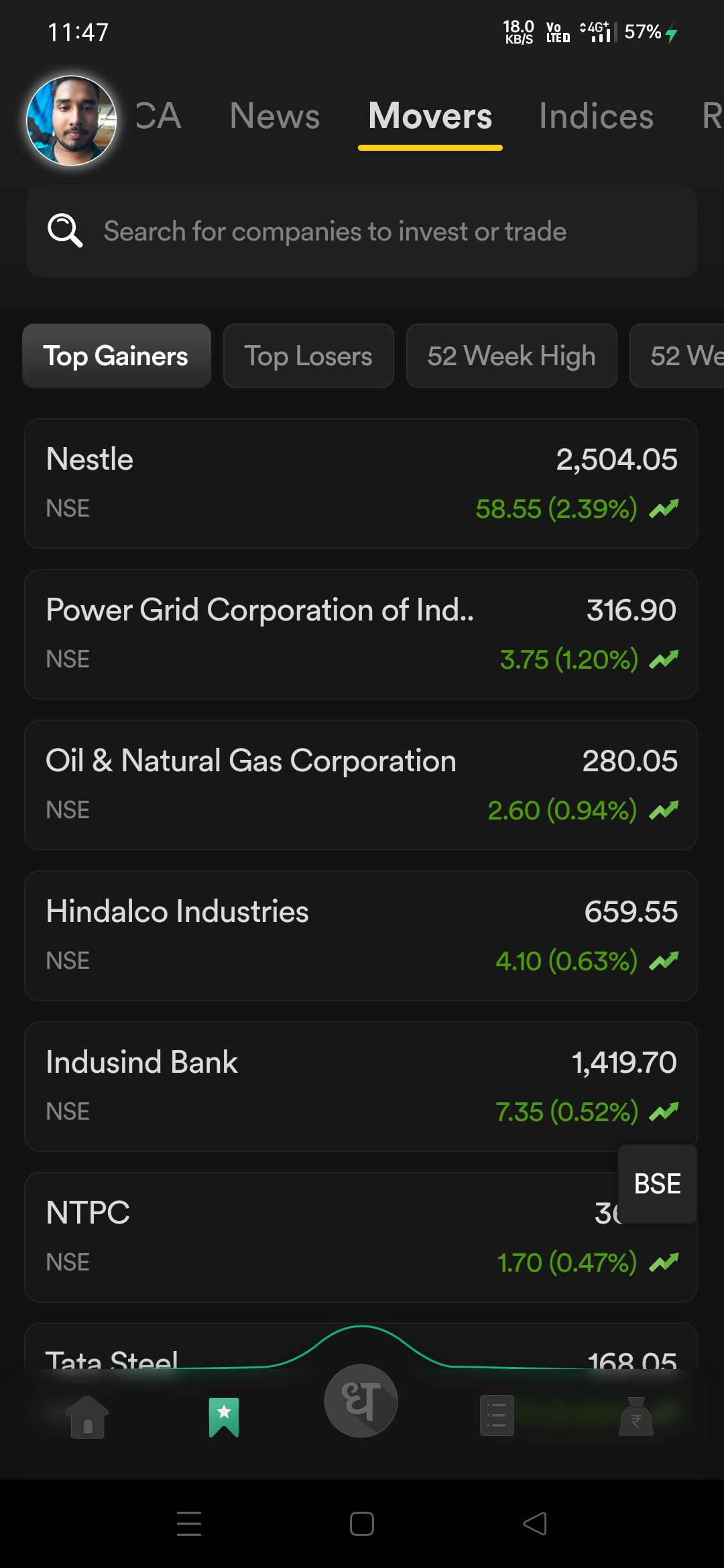Toggle the BSE exchange button
The image size is (724, 1568).
click(658, 1184)
